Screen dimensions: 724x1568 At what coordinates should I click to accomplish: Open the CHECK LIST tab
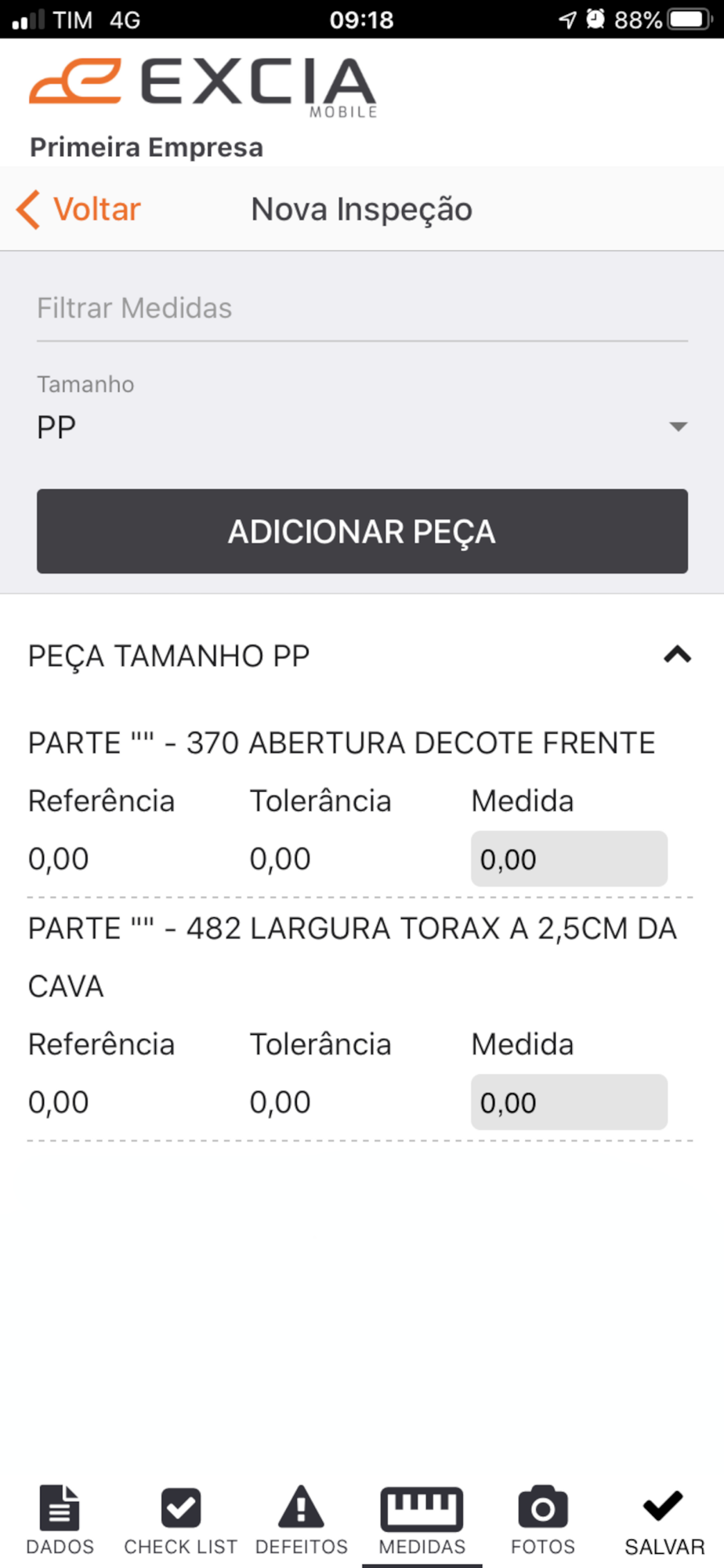181,1519
